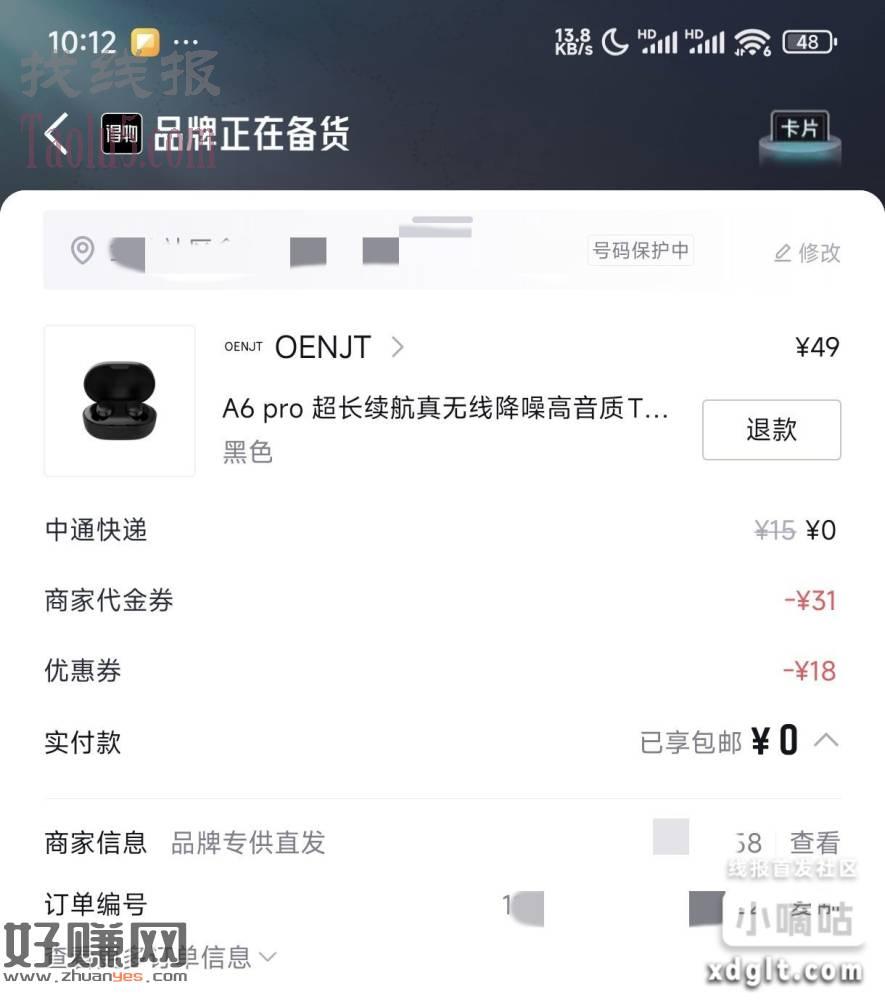Collapse the 实付款 payment details
The height and width of the screenshot is (1000, 885).
click(x=826, y=741)
